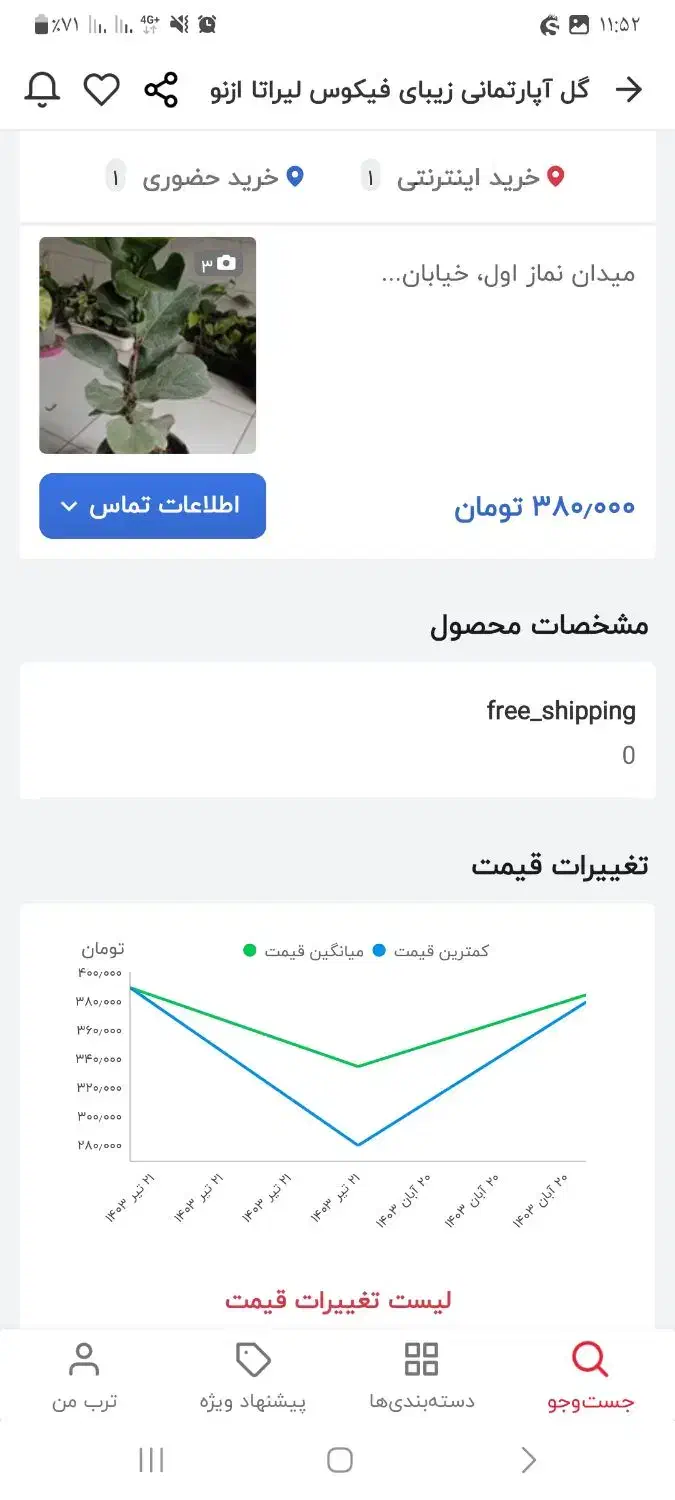This screenshot has width=675, height=1500.
Task: Tap the system home button
Action: point(340,1460)
